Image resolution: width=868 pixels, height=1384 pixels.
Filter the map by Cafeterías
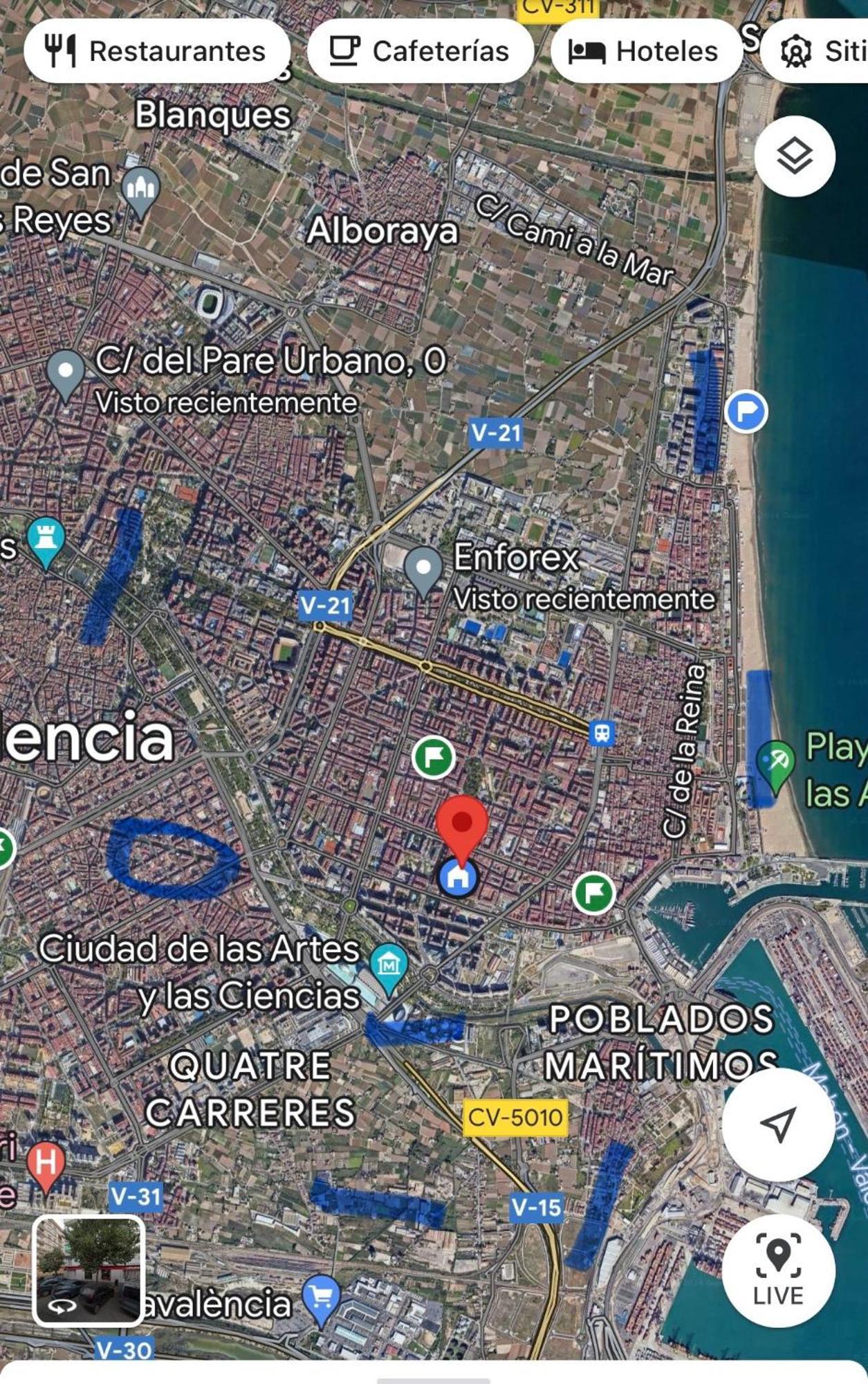coord(420,51)
